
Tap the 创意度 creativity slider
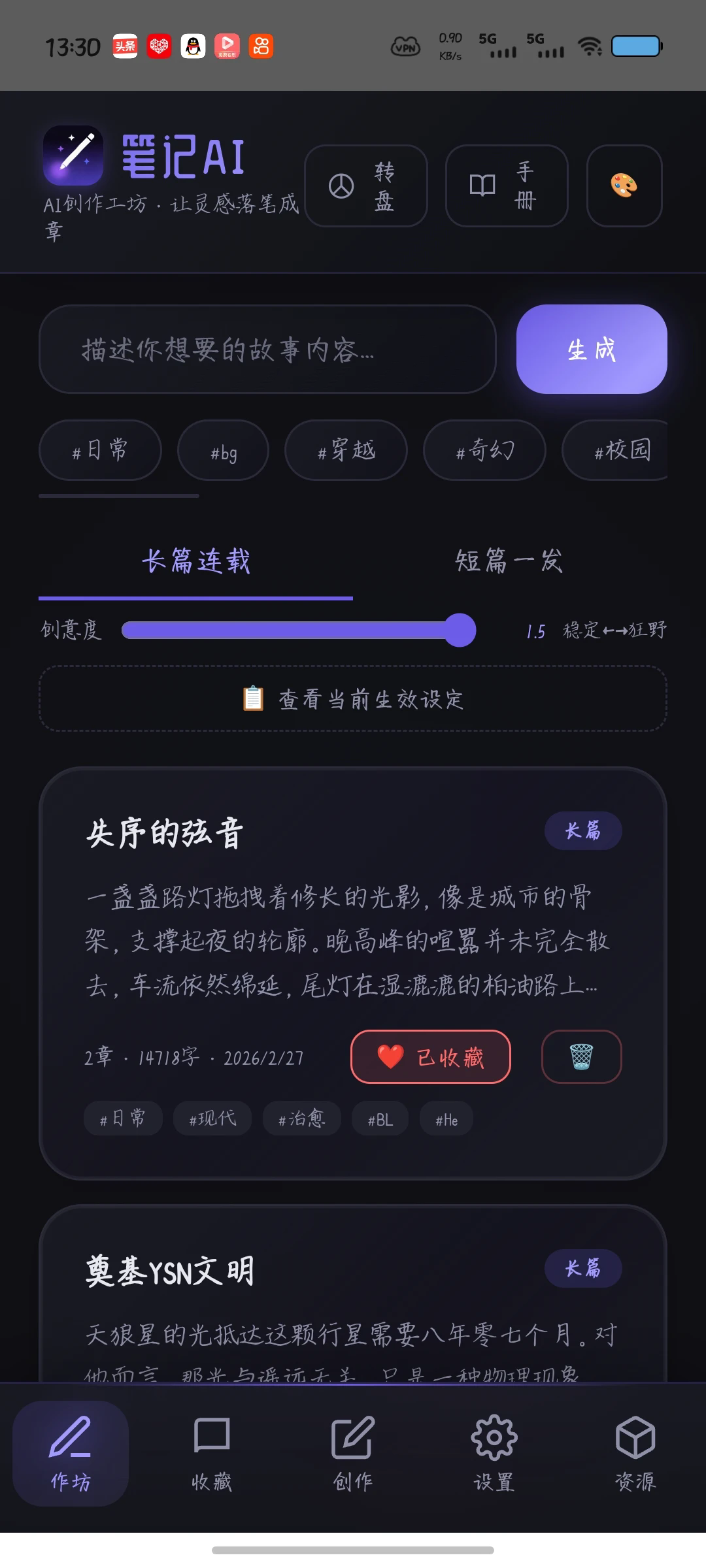click(297, 630)
